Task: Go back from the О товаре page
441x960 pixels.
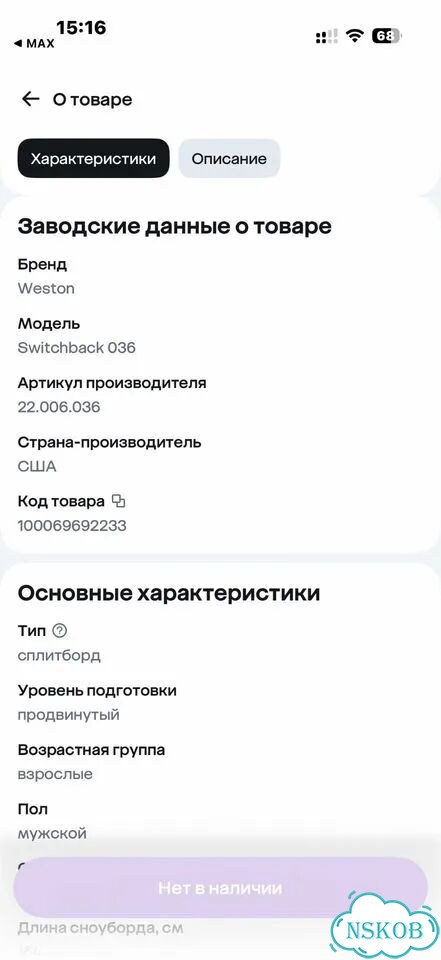Action: (x=31, y=99)
